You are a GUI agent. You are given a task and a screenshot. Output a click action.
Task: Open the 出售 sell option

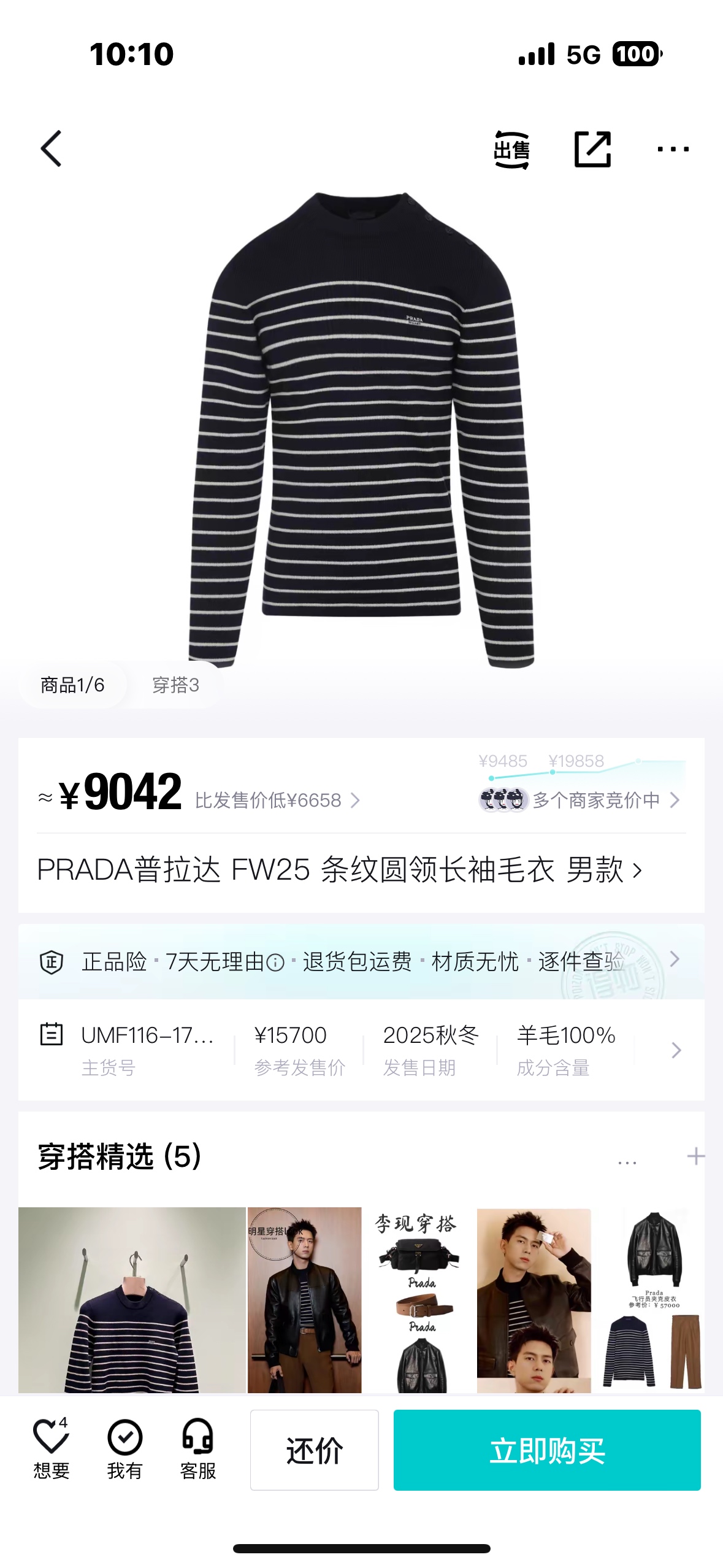[511, 149]
